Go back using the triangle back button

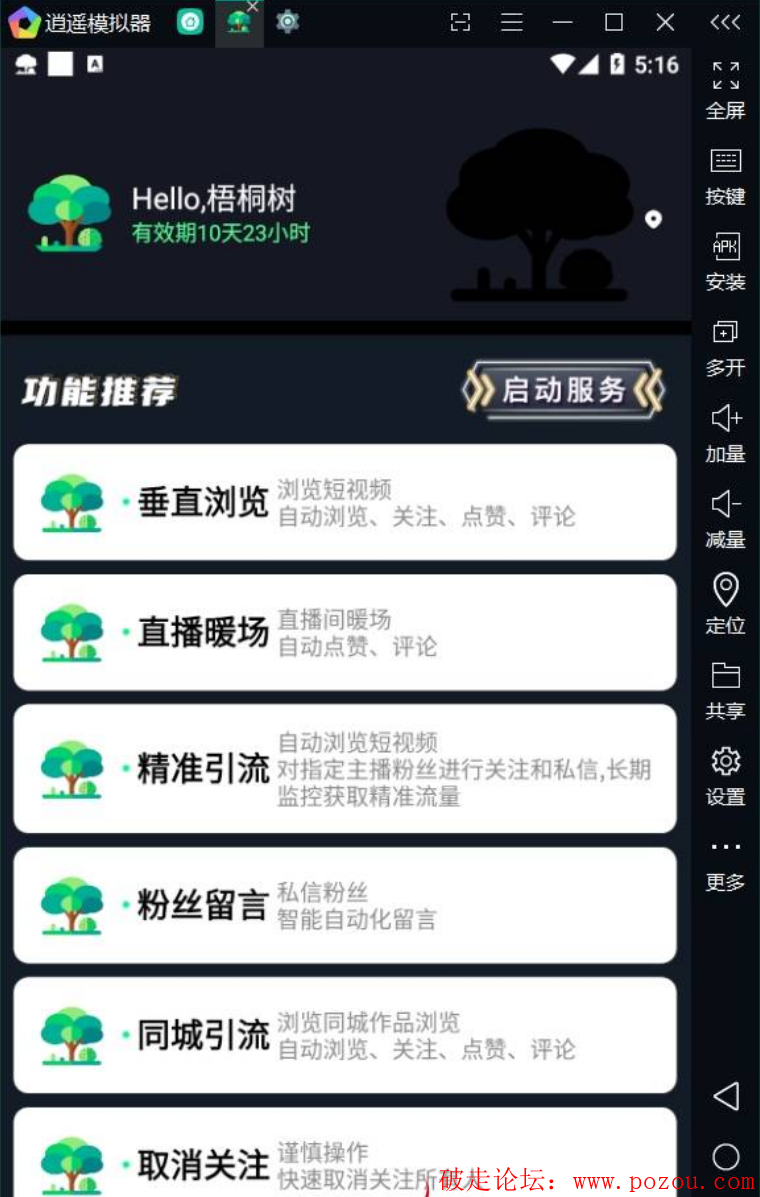pyautogui.click(x=725, y=1096)
